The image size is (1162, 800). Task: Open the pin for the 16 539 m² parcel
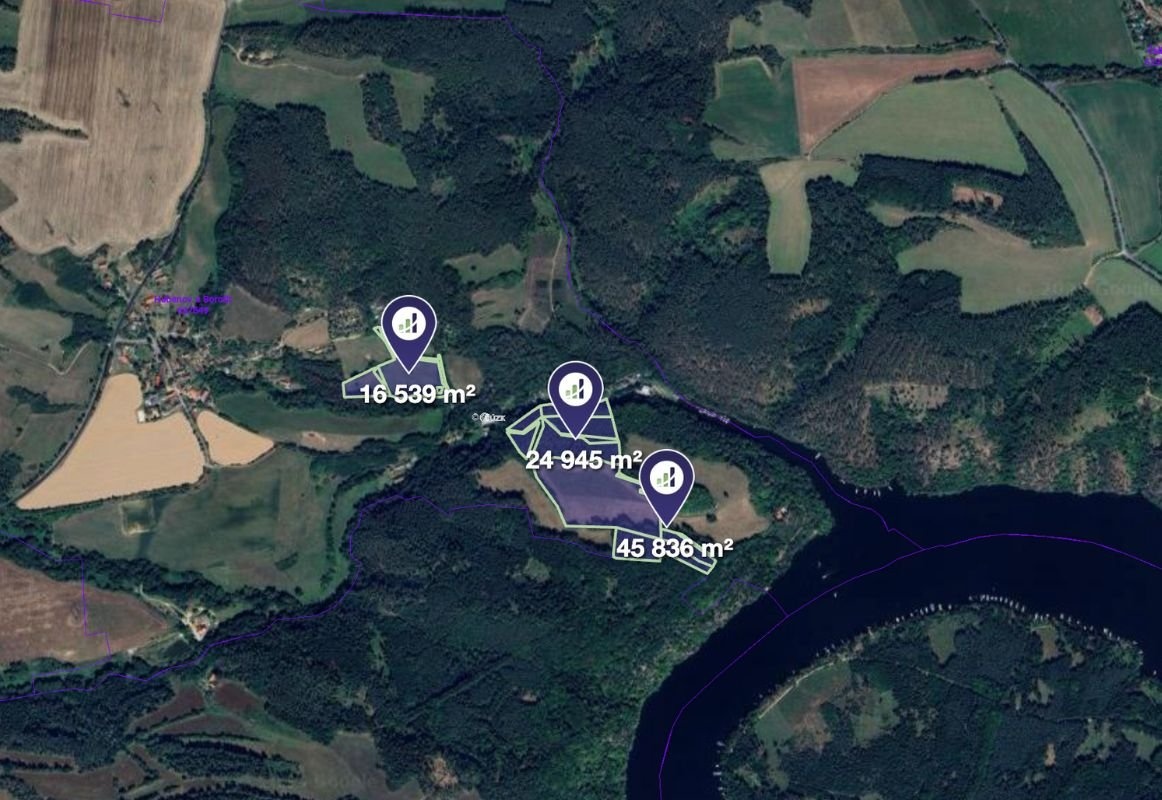(408, 324)
